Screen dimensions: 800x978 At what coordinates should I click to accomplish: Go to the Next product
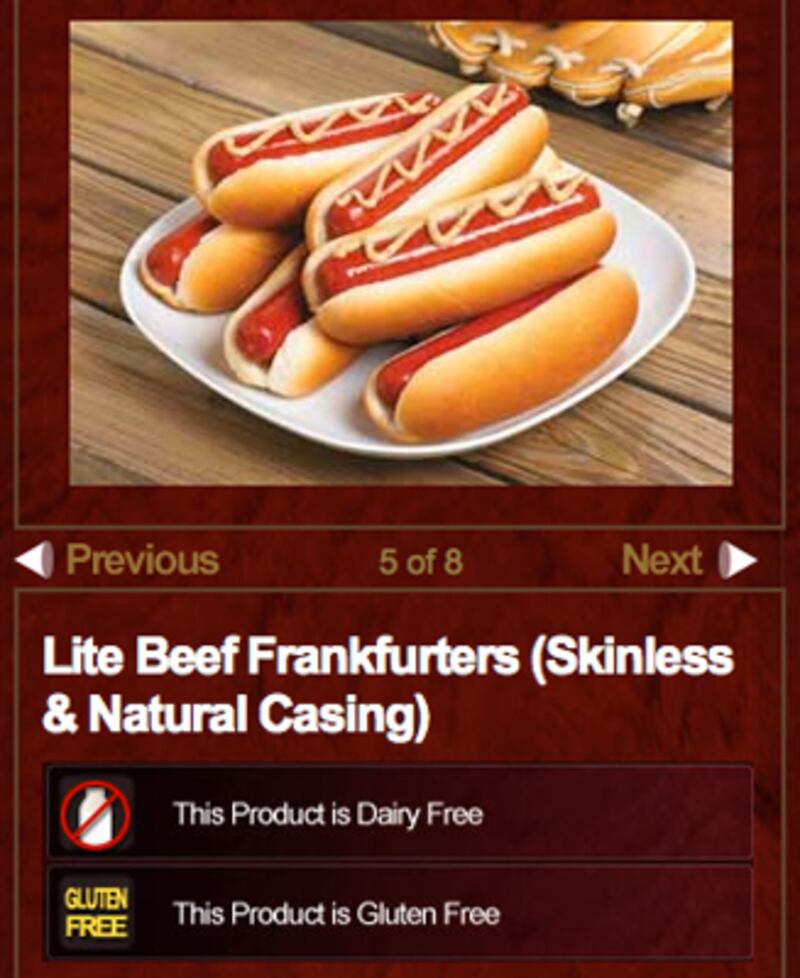pos(687,560)
